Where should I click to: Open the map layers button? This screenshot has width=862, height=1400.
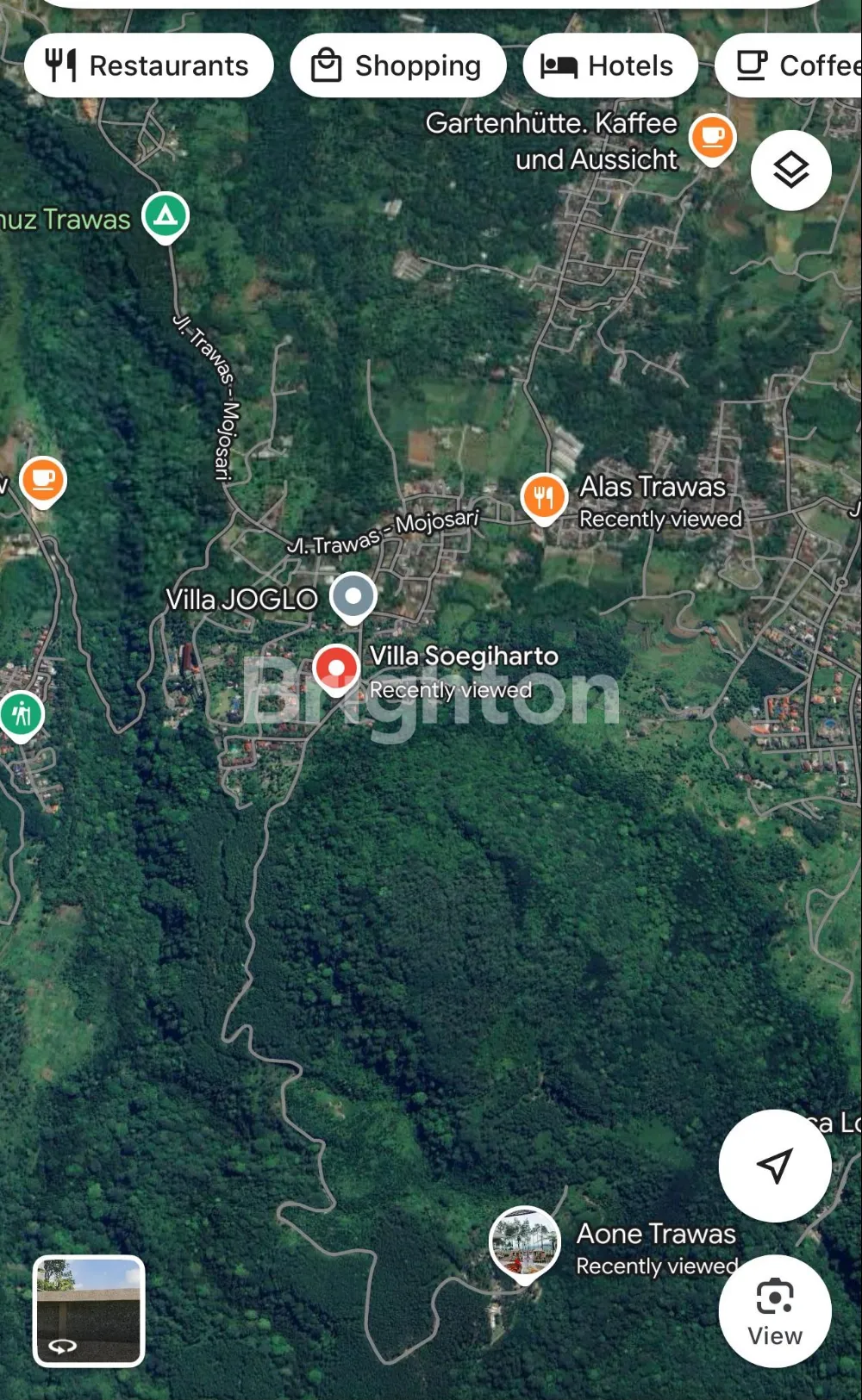pos(790,171)
